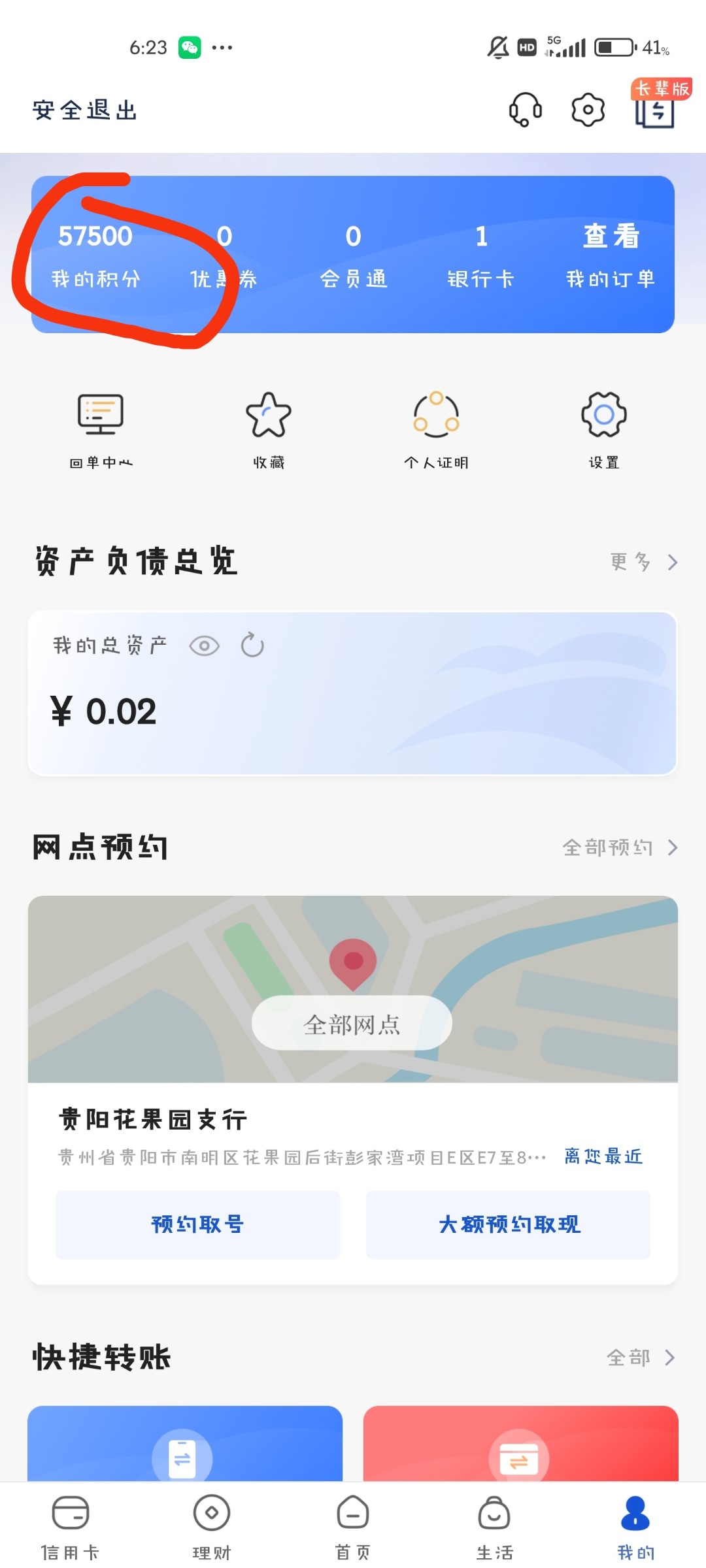Tap 安全退出 to log out safely

point(85,110)
